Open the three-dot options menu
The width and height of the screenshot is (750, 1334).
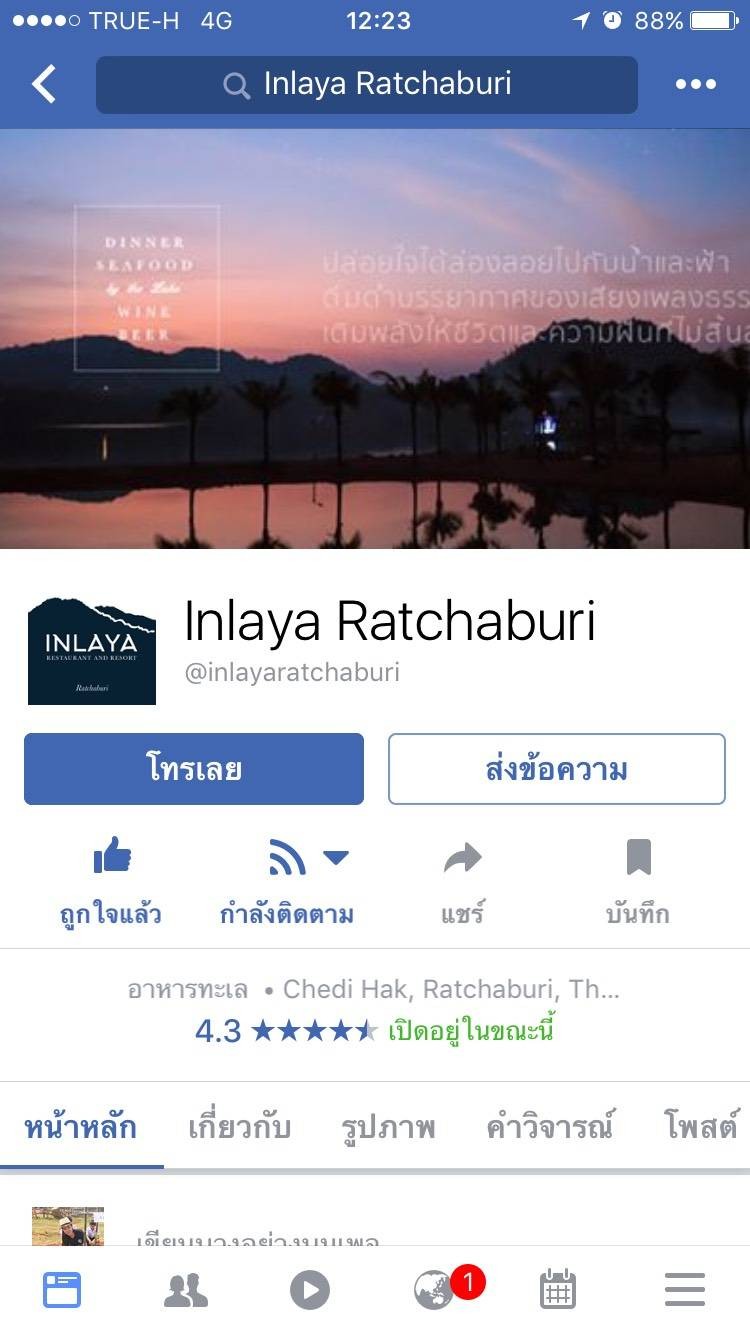tap(697, 84)
